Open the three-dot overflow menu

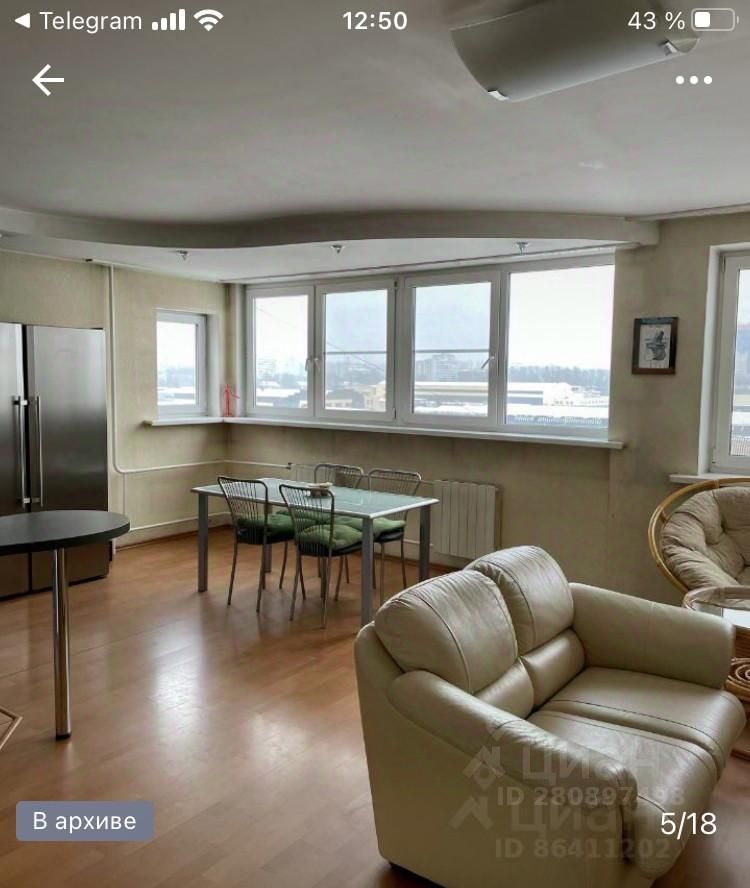click(693, 80)
